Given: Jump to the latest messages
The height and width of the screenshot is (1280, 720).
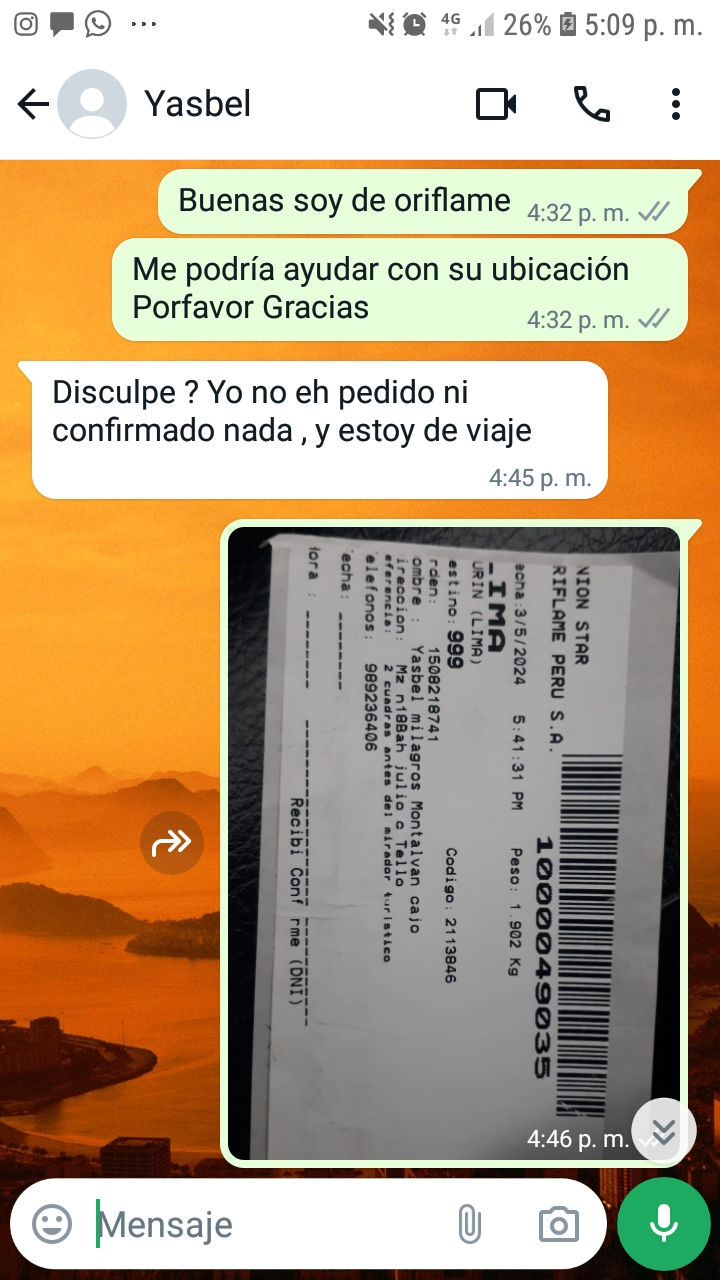Looking at the screenshot, I should (x=664, y=1130).
